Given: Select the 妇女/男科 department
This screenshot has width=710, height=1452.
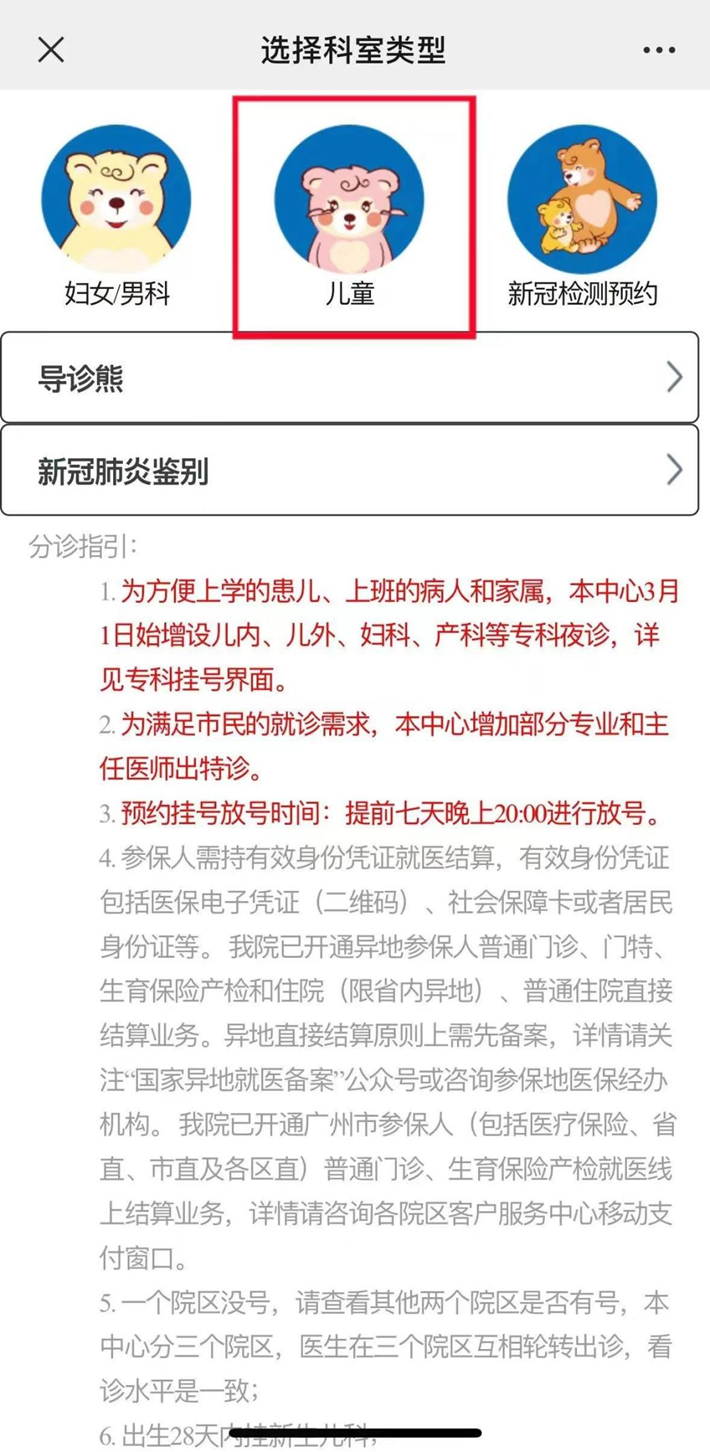Looking at the screenshot, I should (x=117, y=218).
